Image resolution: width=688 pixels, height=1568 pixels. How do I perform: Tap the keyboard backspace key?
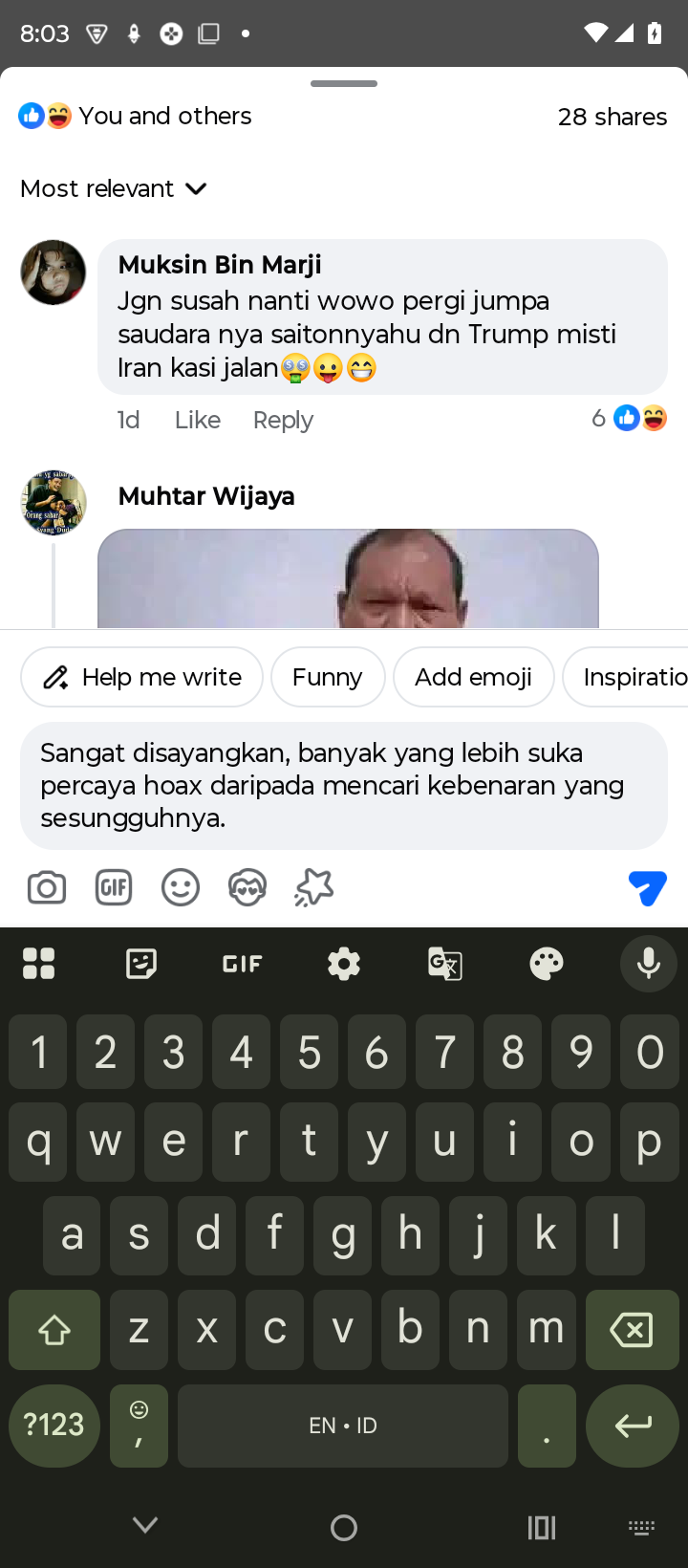click(x=631, y=1329)
